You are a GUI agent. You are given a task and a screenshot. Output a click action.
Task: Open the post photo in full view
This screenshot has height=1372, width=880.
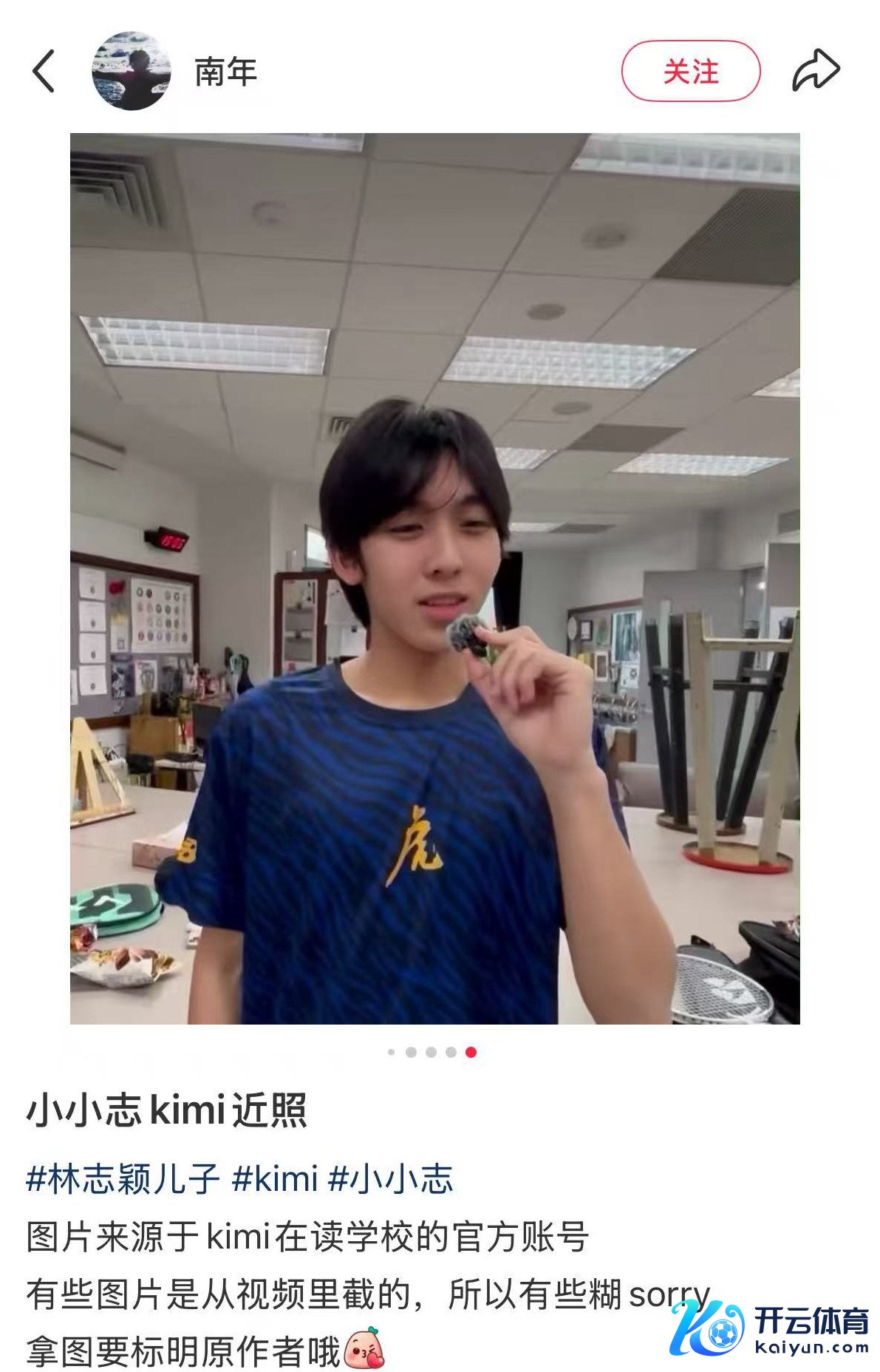[435, 578]
